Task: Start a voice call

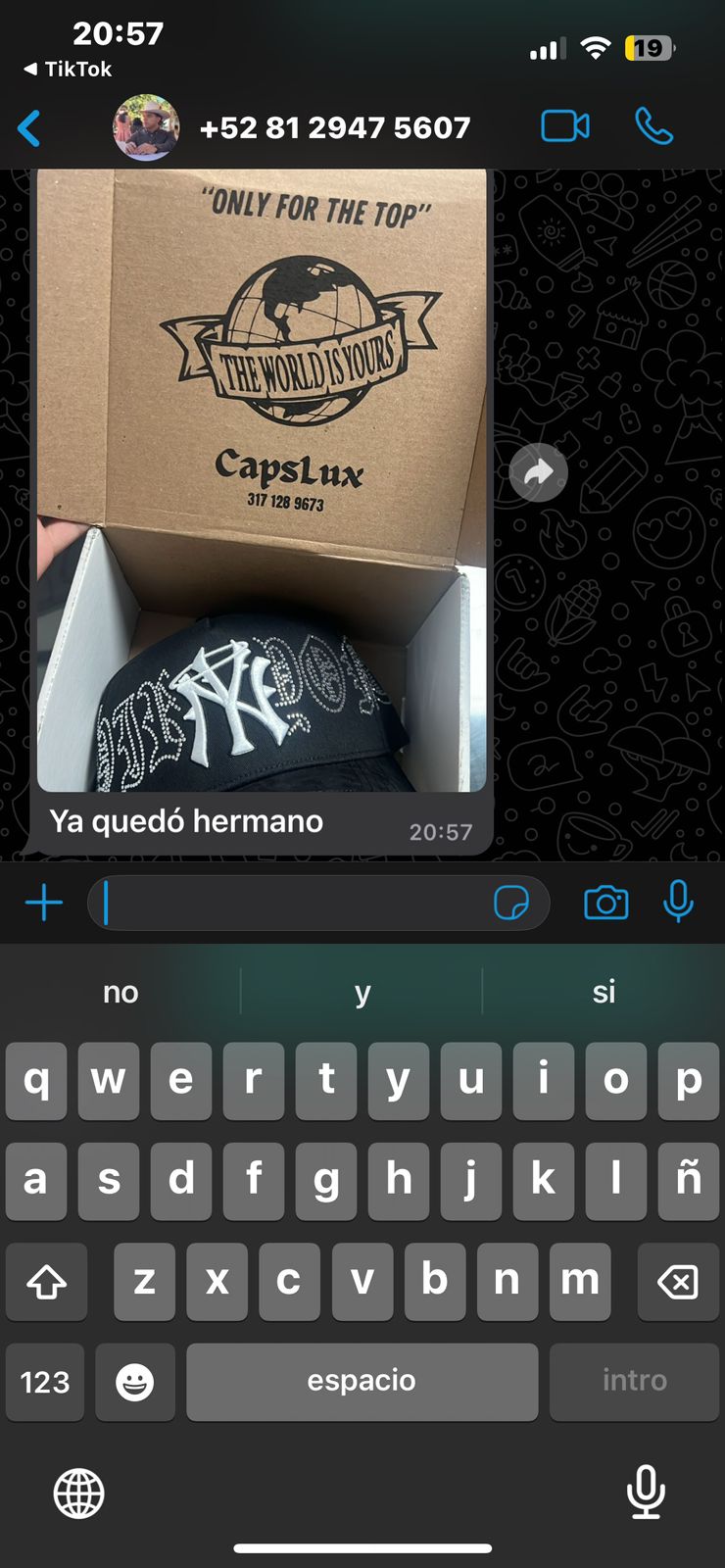Action: click(653, 126)
